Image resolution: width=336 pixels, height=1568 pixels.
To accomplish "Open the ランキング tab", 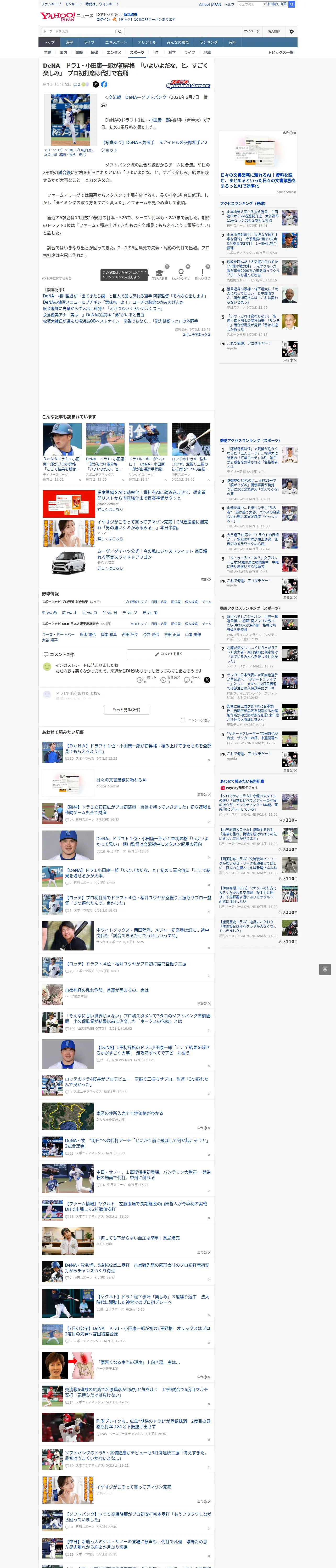I will coord(209,43).
